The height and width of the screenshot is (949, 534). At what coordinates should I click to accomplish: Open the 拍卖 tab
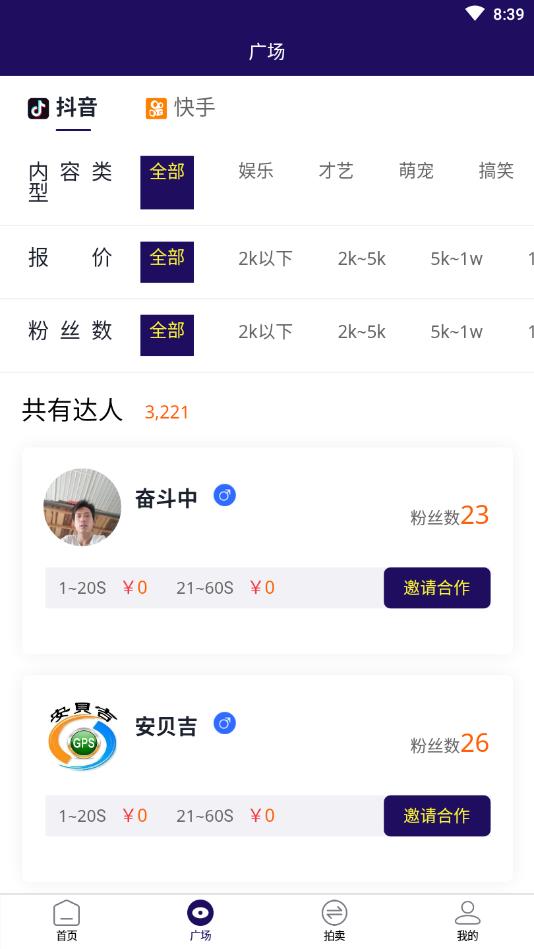(334, 921)
